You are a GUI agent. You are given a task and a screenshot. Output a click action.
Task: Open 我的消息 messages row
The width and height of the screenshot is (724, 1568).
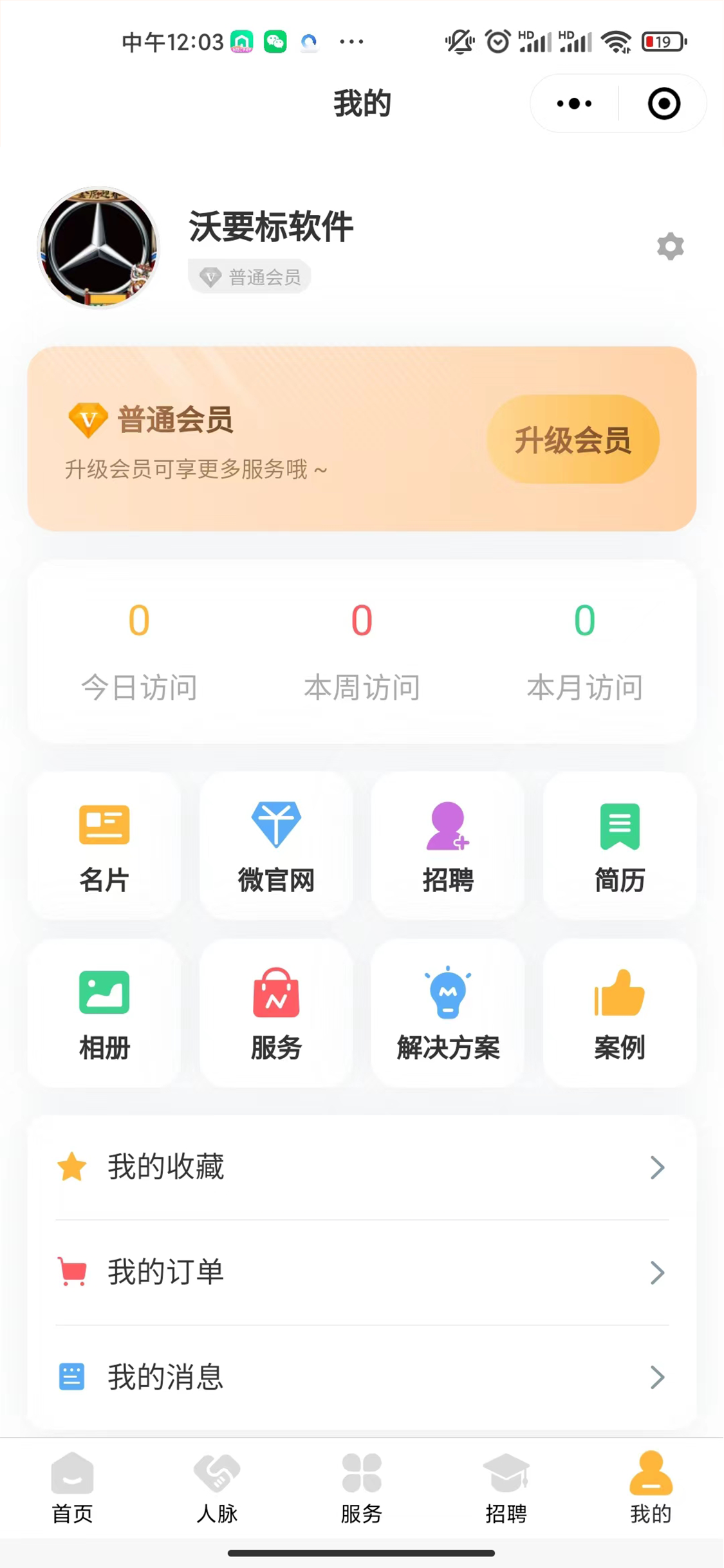362,1377
